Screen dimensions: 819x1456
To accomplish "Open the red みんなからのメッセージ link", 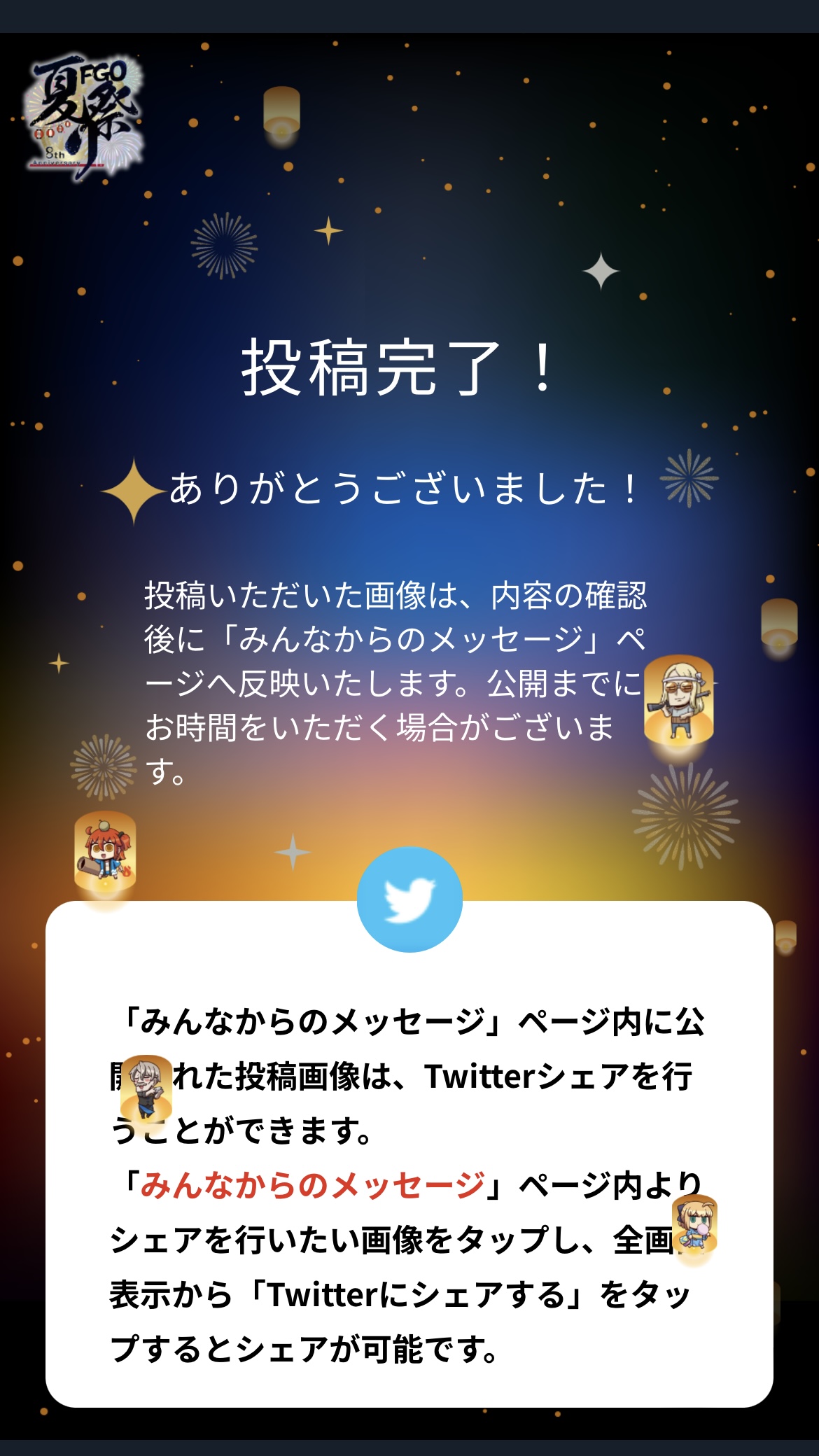I will click(313, 1185).
